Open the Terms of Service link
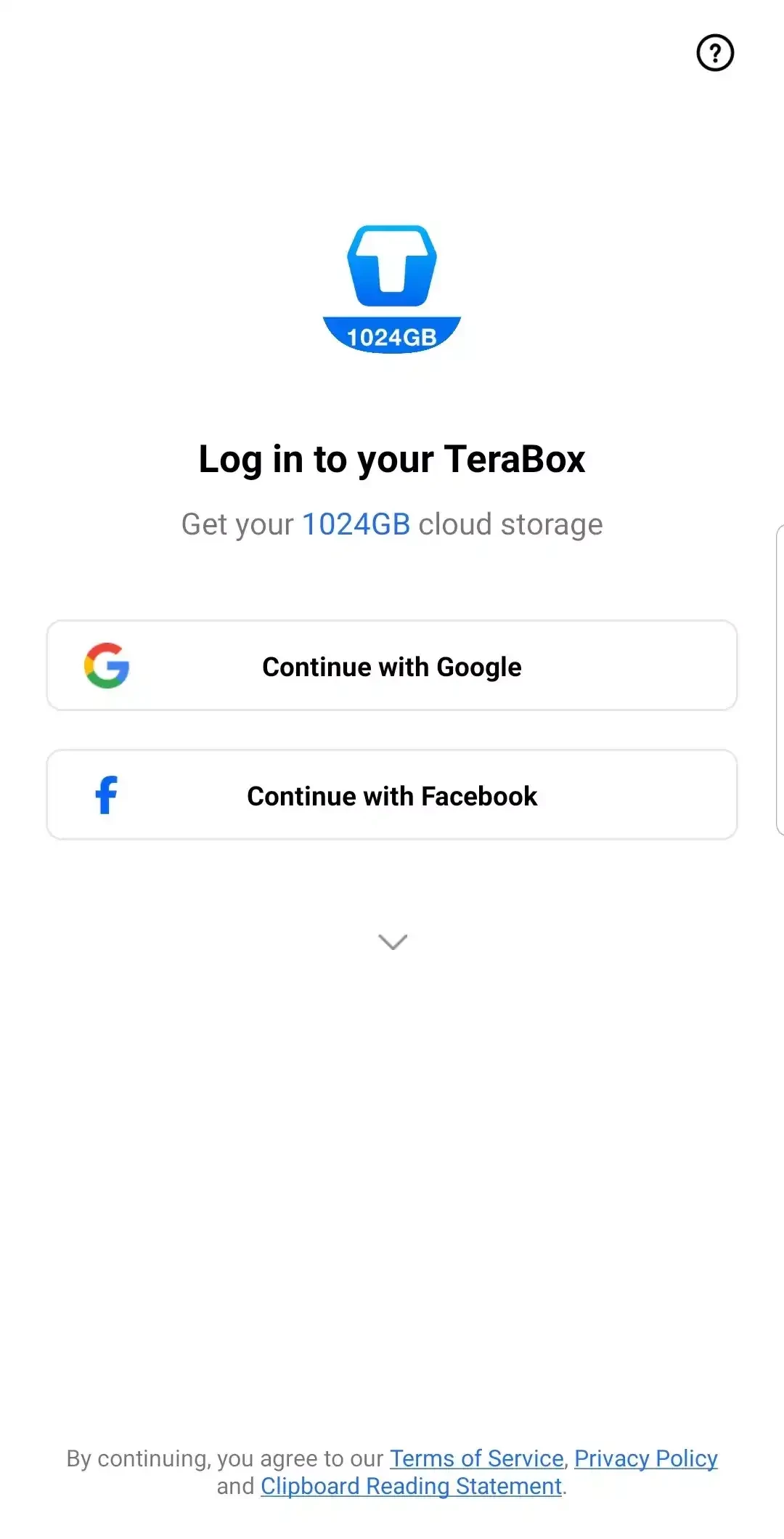This screenshot has width=784, height=1539. tap(476, 1458)
